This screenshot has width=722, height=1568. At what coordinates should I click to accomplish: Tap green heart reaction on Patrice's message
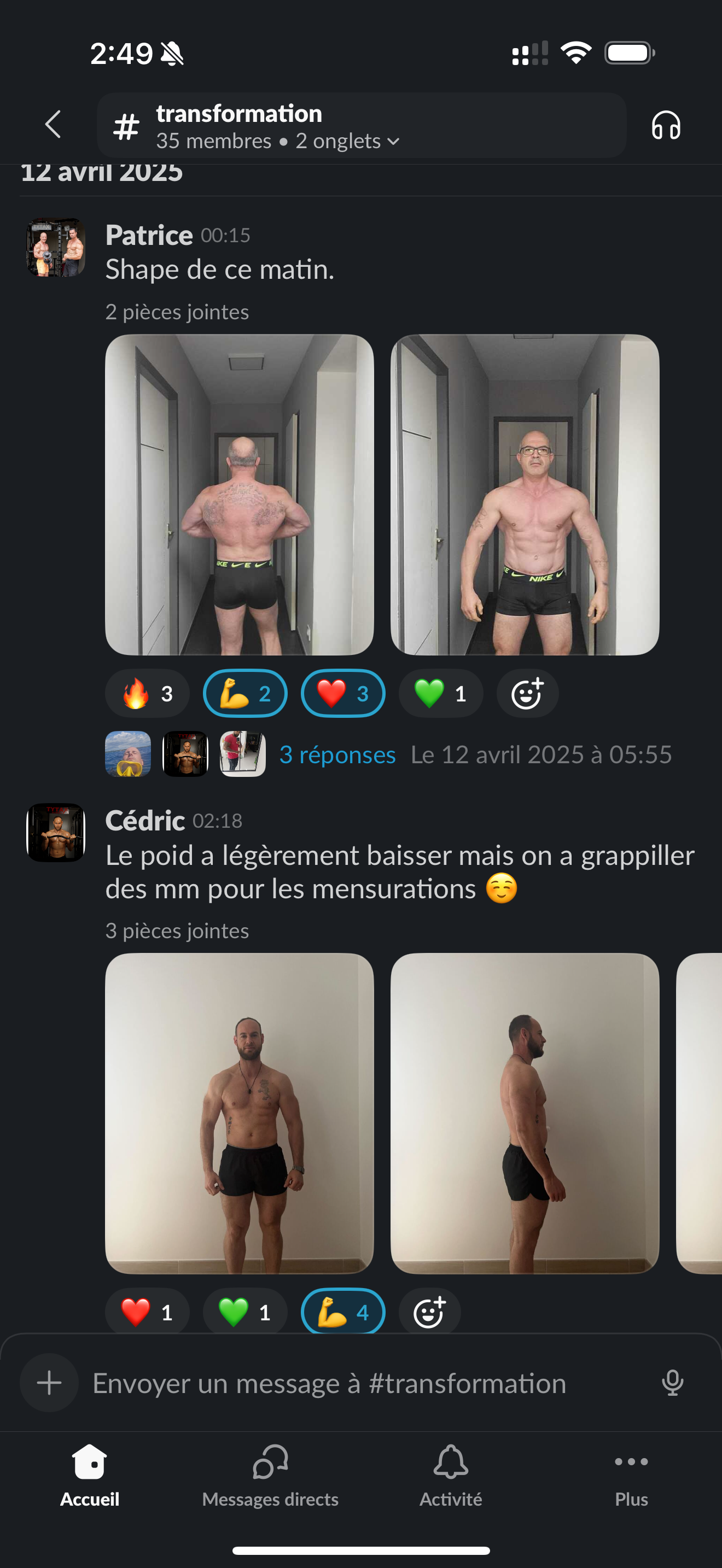pos(441,693)
